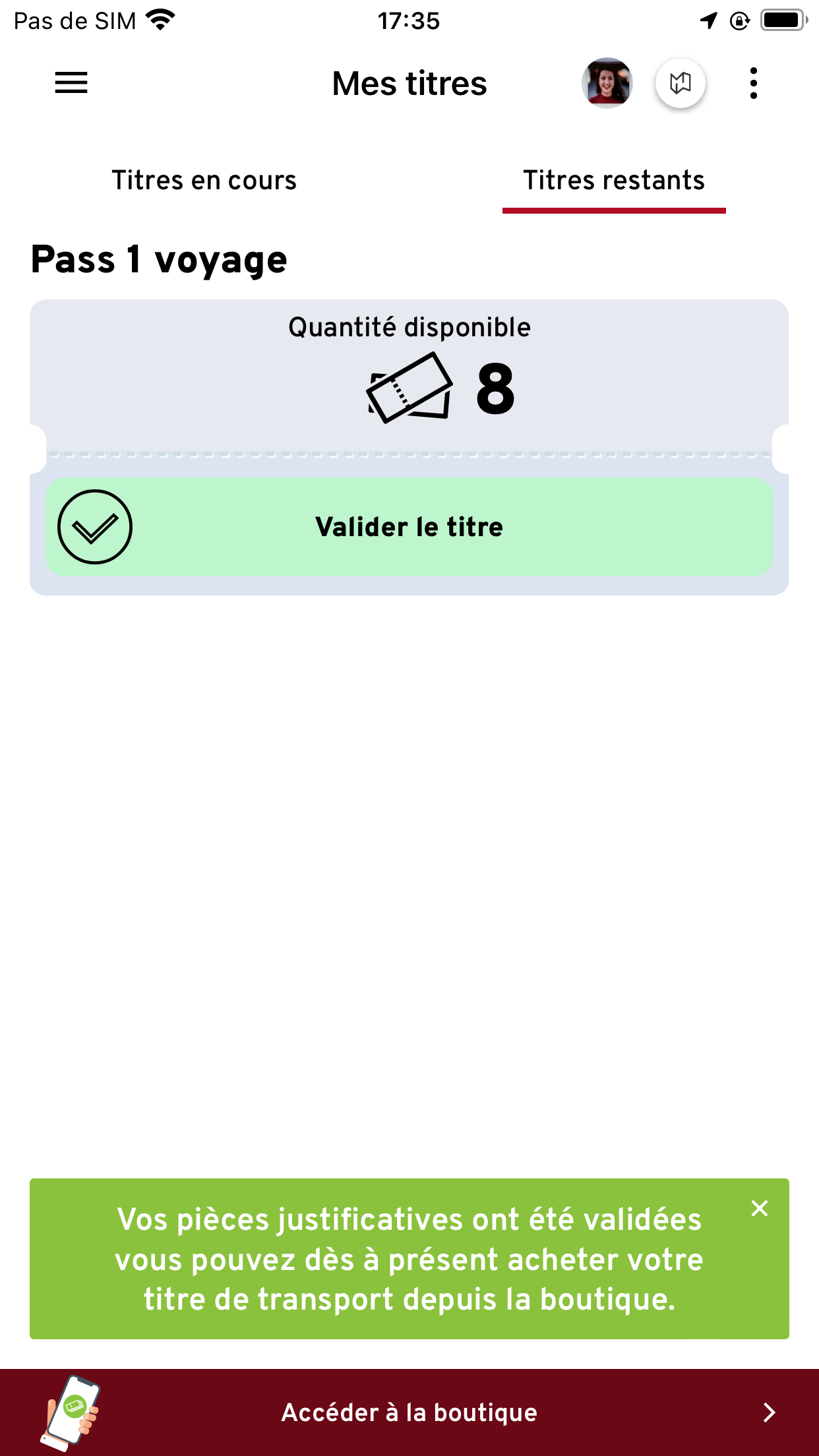Image resolution: width=819 pixels, height=1456 pixels.
Task: Switch to the Titres en cours tab
Action: 204,179
